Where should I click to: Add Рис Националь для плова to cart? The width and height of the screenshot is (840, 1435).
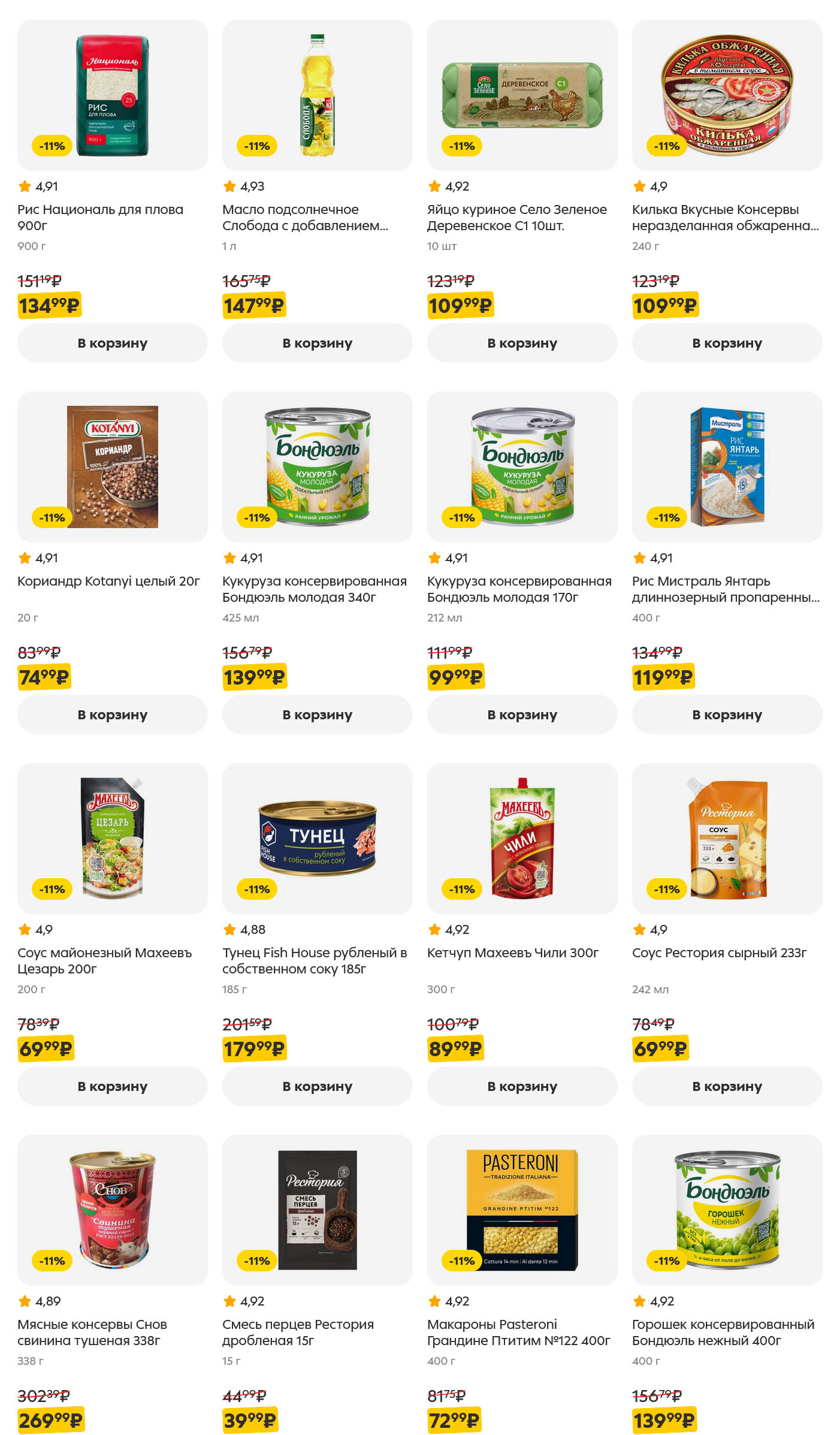pos(112,343)
